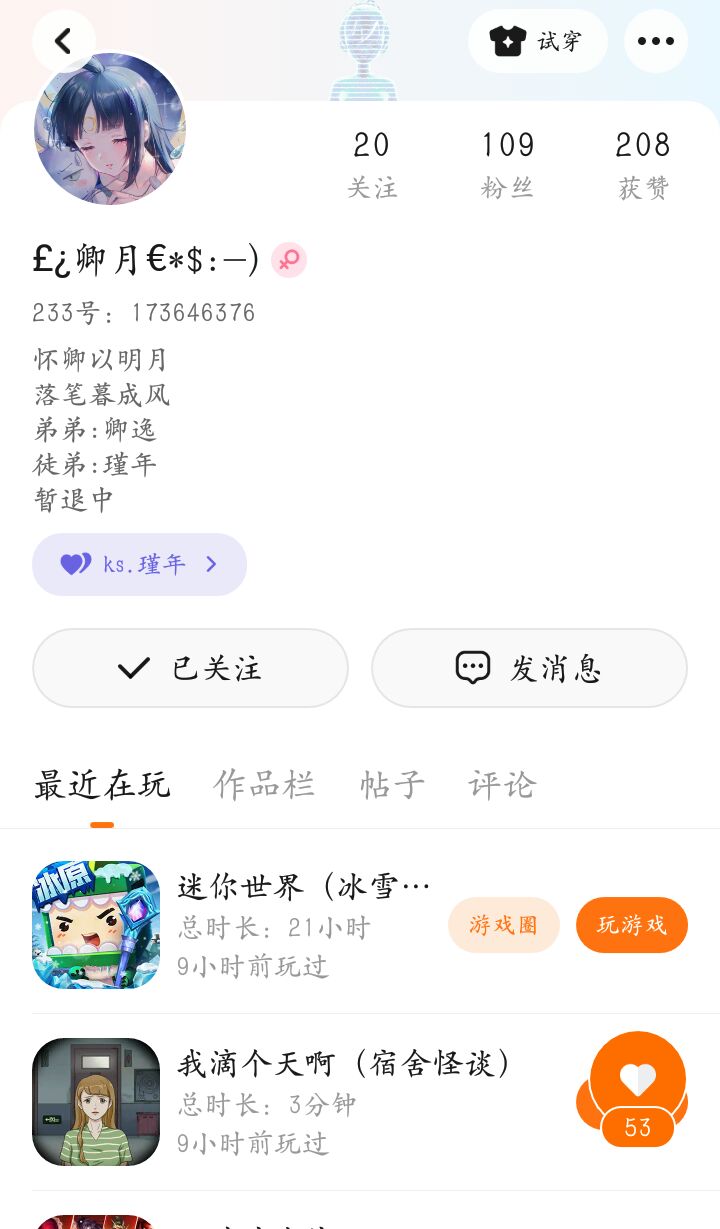
Task: Open 游戏圈 for 迷你世界
Action: [503, 925]
